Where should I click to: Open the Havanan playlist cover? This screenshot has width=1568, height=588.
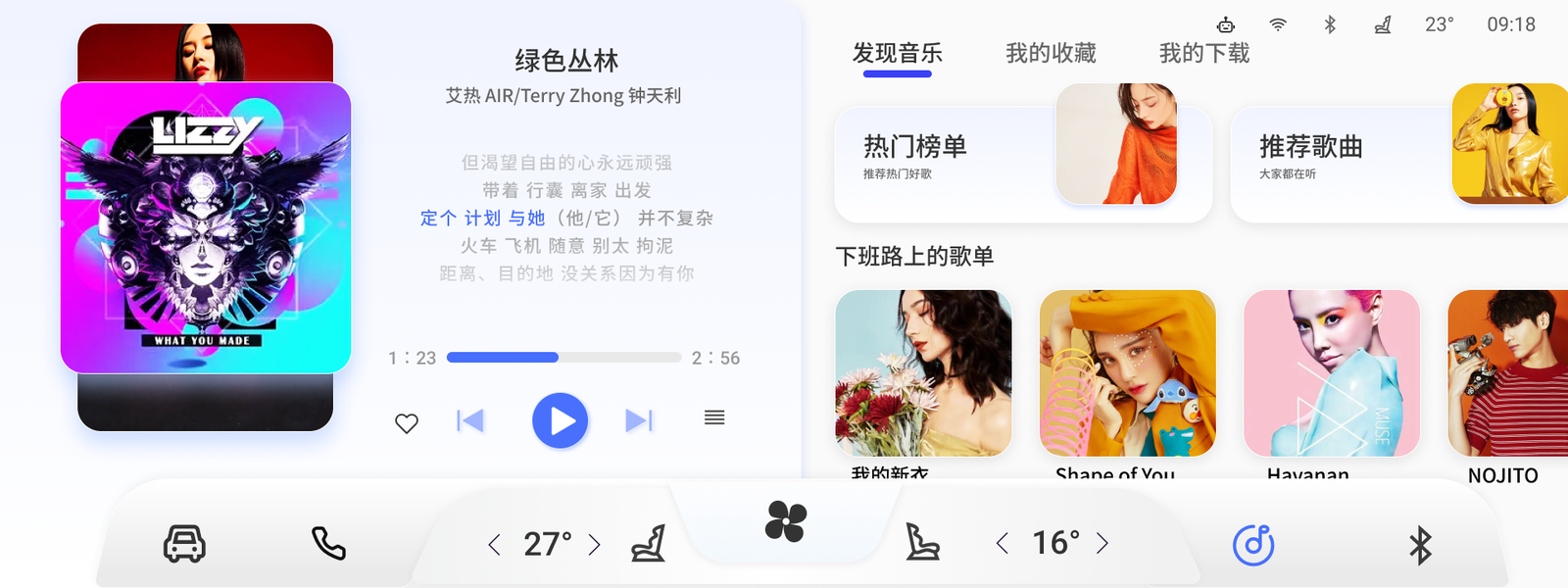pos(1331,373)
